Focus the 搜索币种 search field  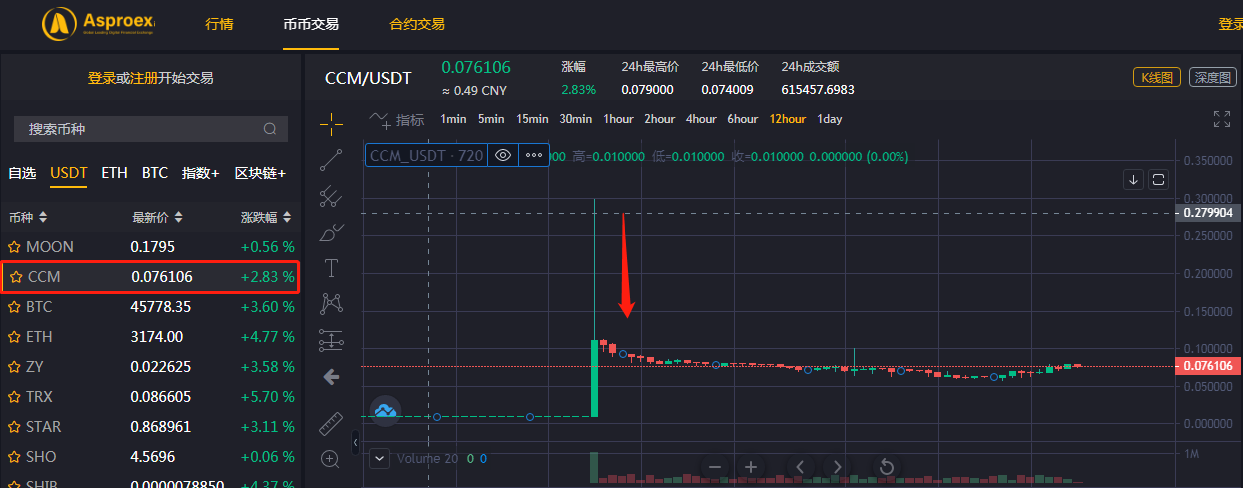coord(140,129)
